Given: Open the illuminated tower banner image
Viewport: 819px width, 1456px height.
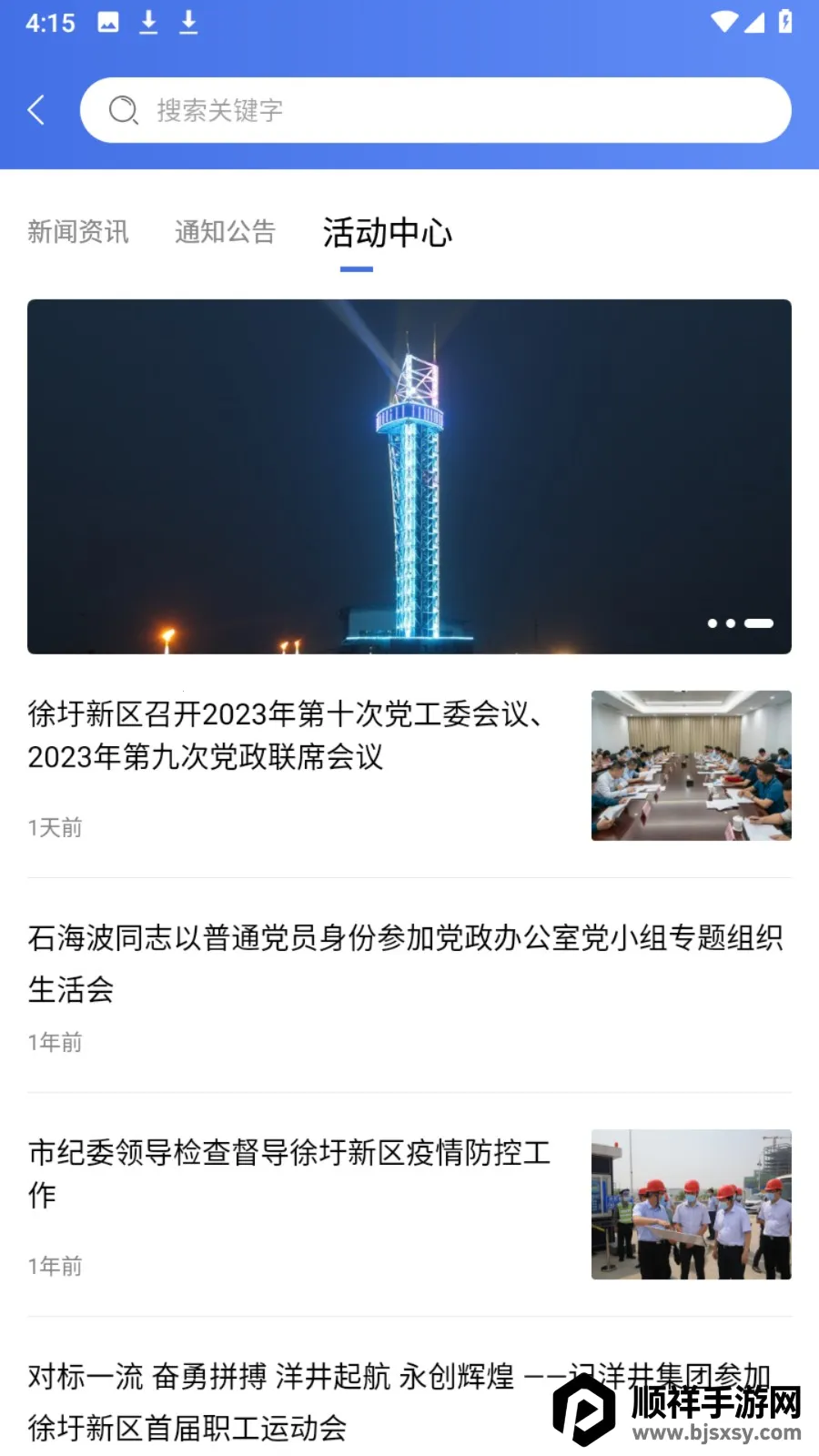Looking at the screenshot, I should [x=409, y=476].
